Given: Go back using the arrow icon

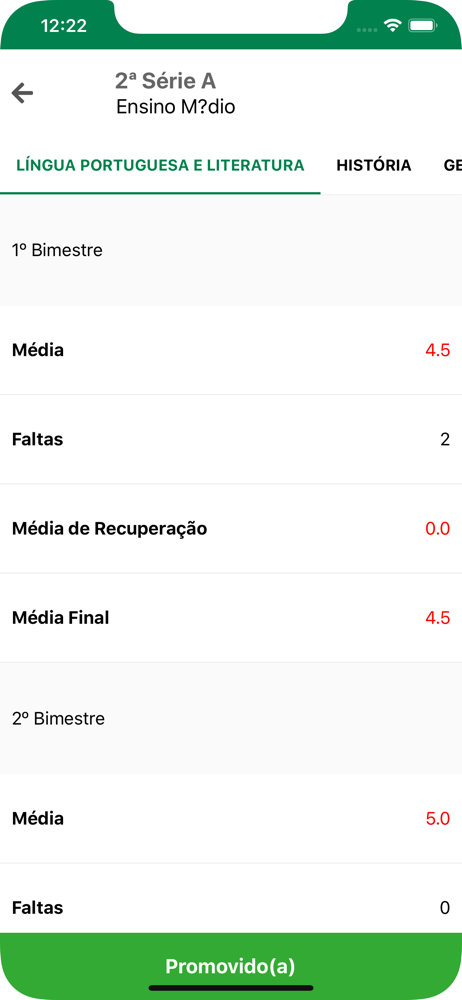Looking at the screenshot, I should (x=22, y=94).
